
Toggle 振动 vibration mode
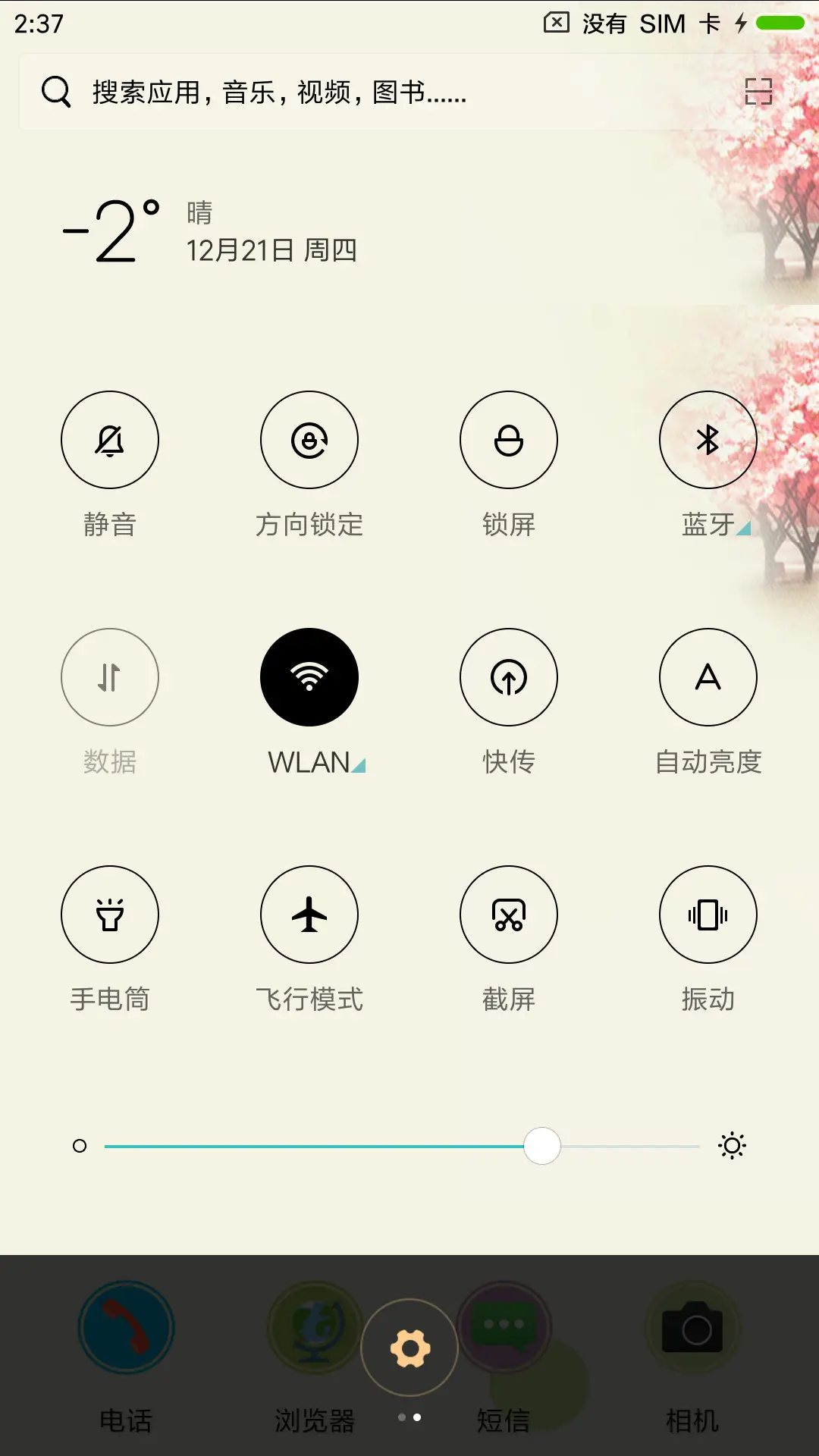coord(708,915)
